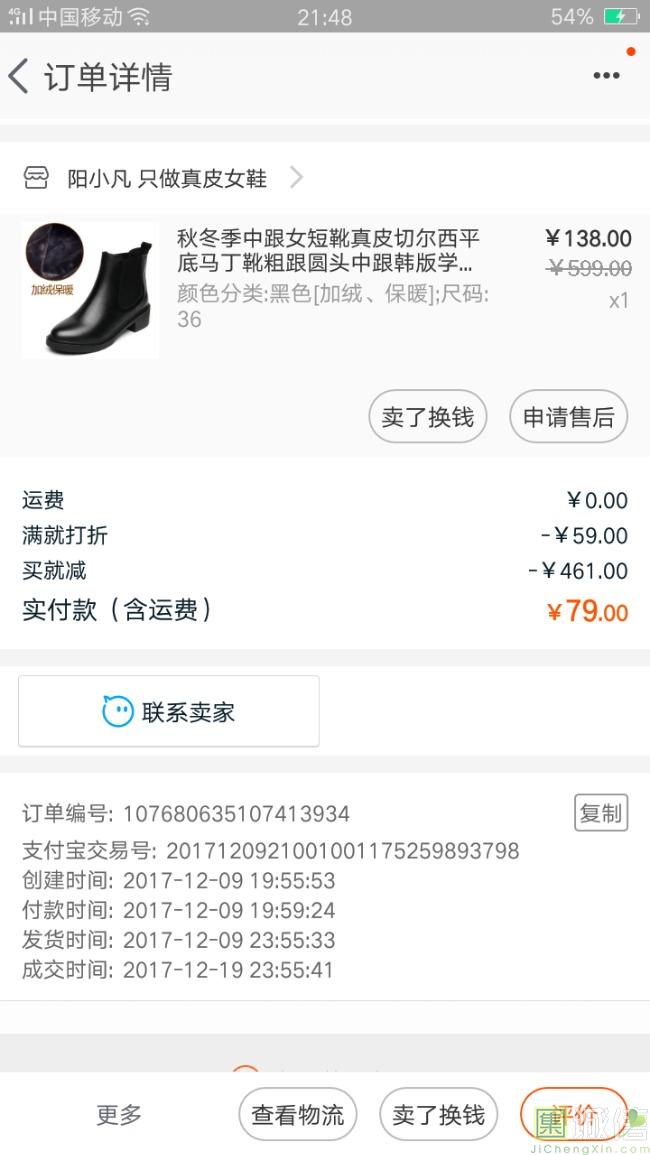Tap 卖了换钱 beside 申请售后
Image resolution: width=650 pixels, height=1155 pixels.
point(427,416)
